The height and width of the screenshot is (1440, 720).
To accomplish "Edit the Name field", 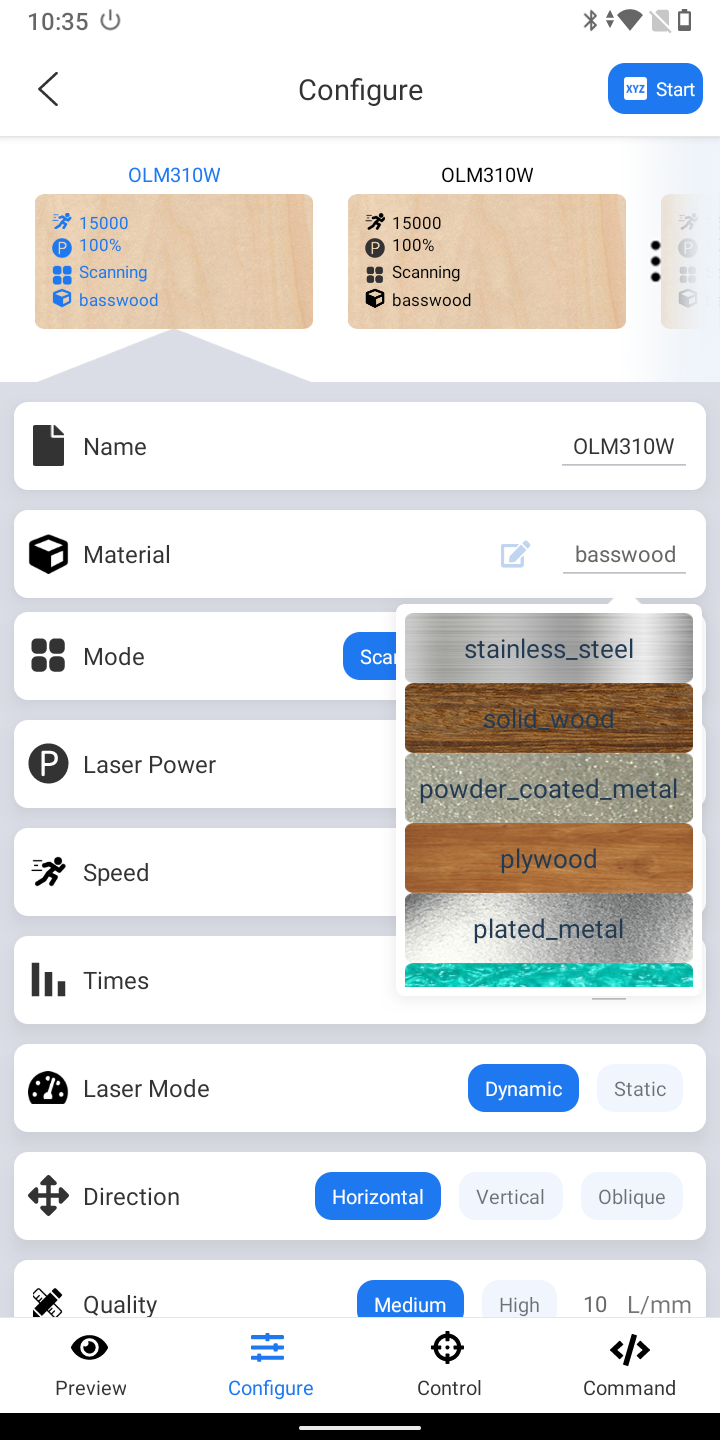I will point(623,447).
